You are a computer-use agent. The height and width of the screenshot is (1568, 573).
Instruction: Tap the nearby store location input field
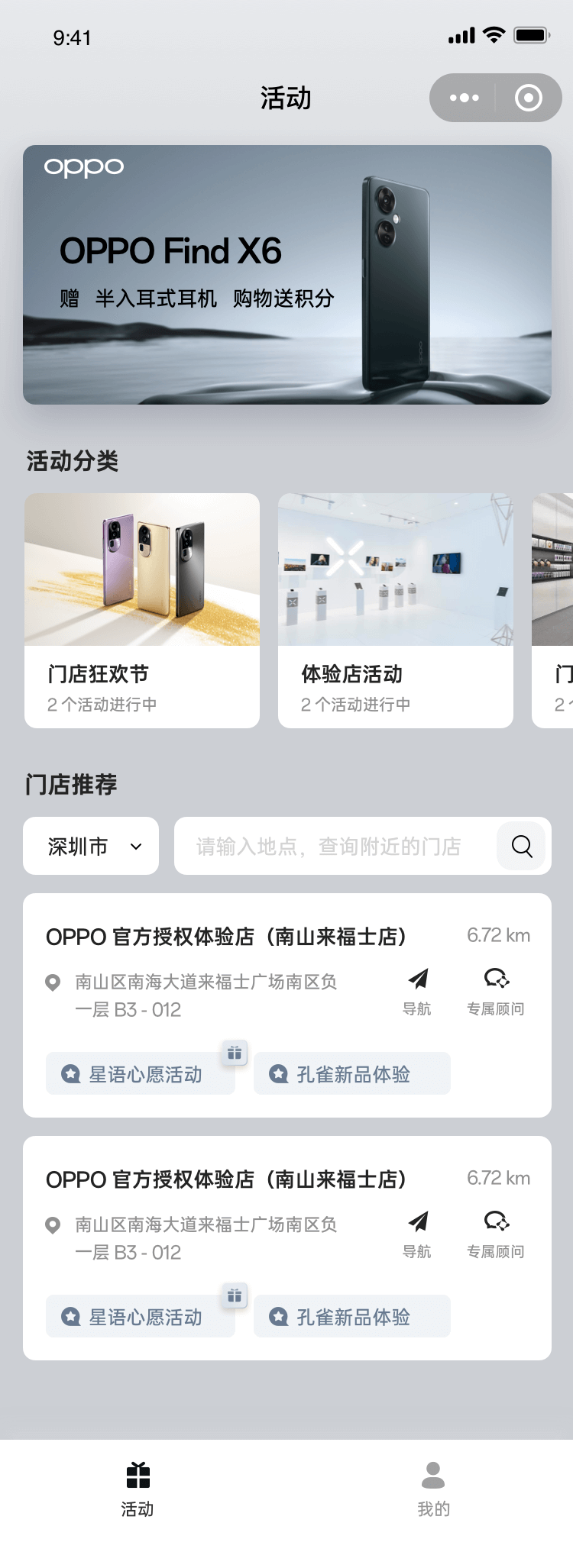329,846
